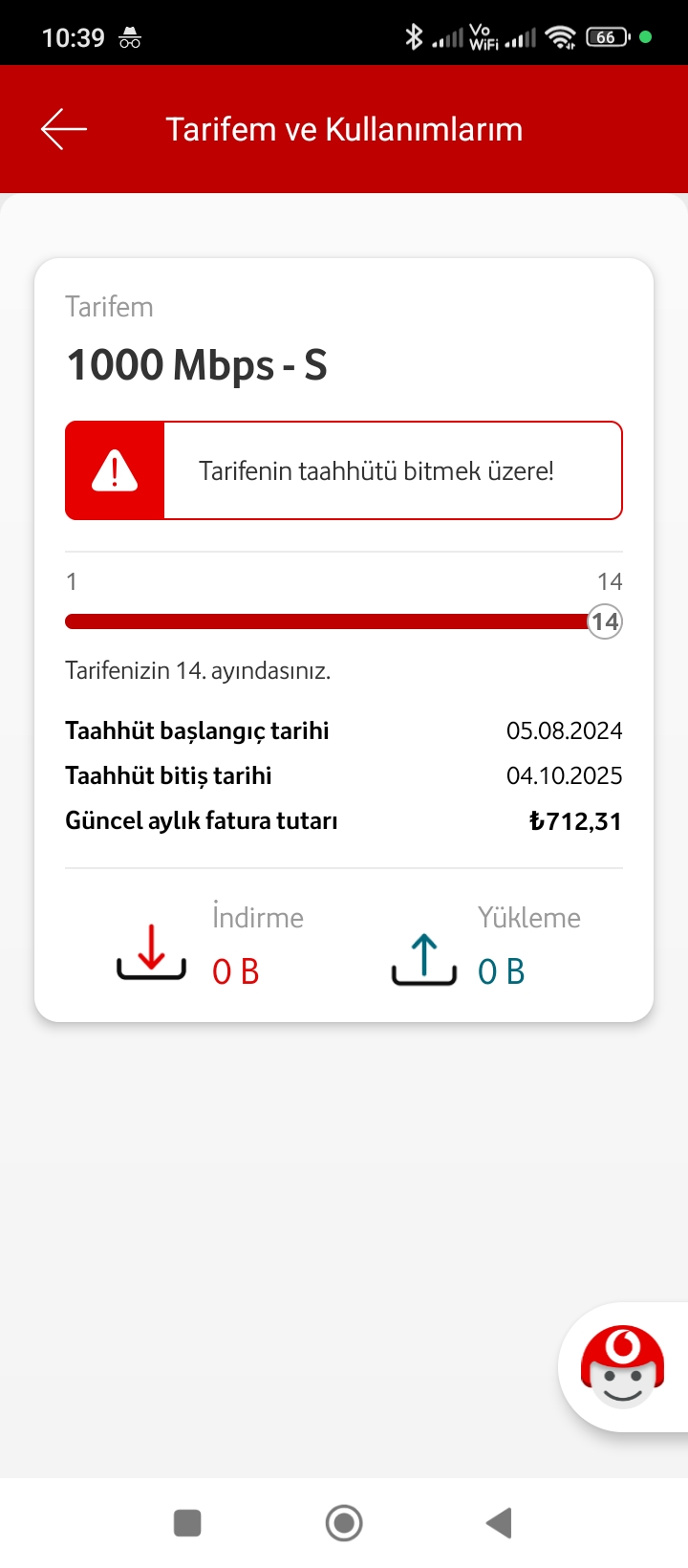Tap the system home button
The height and width of the screenshot is (1568, 688).
pos(344,1523)
